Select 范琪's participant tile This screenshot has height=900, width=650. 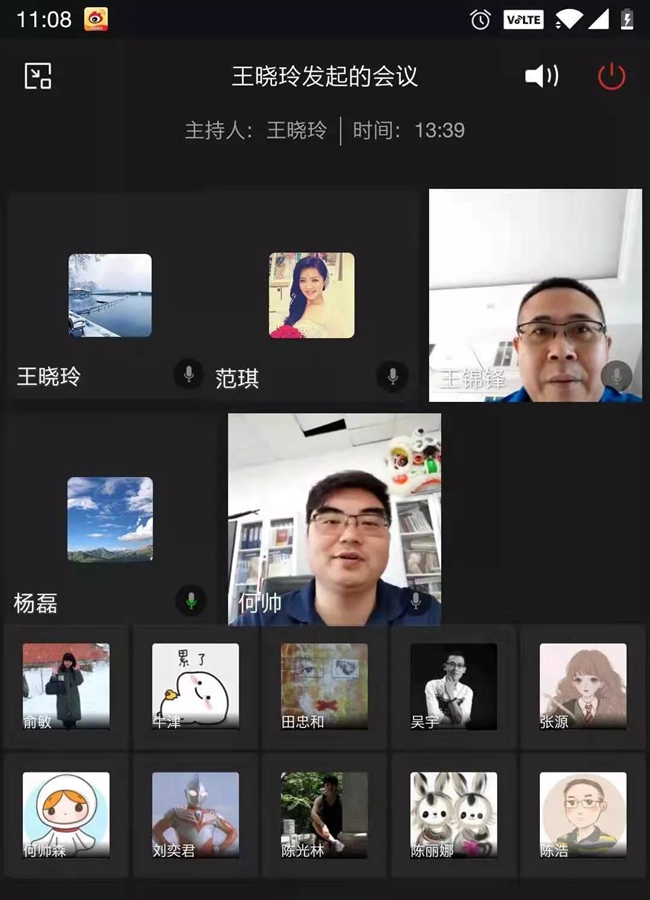tap(311, 295)
